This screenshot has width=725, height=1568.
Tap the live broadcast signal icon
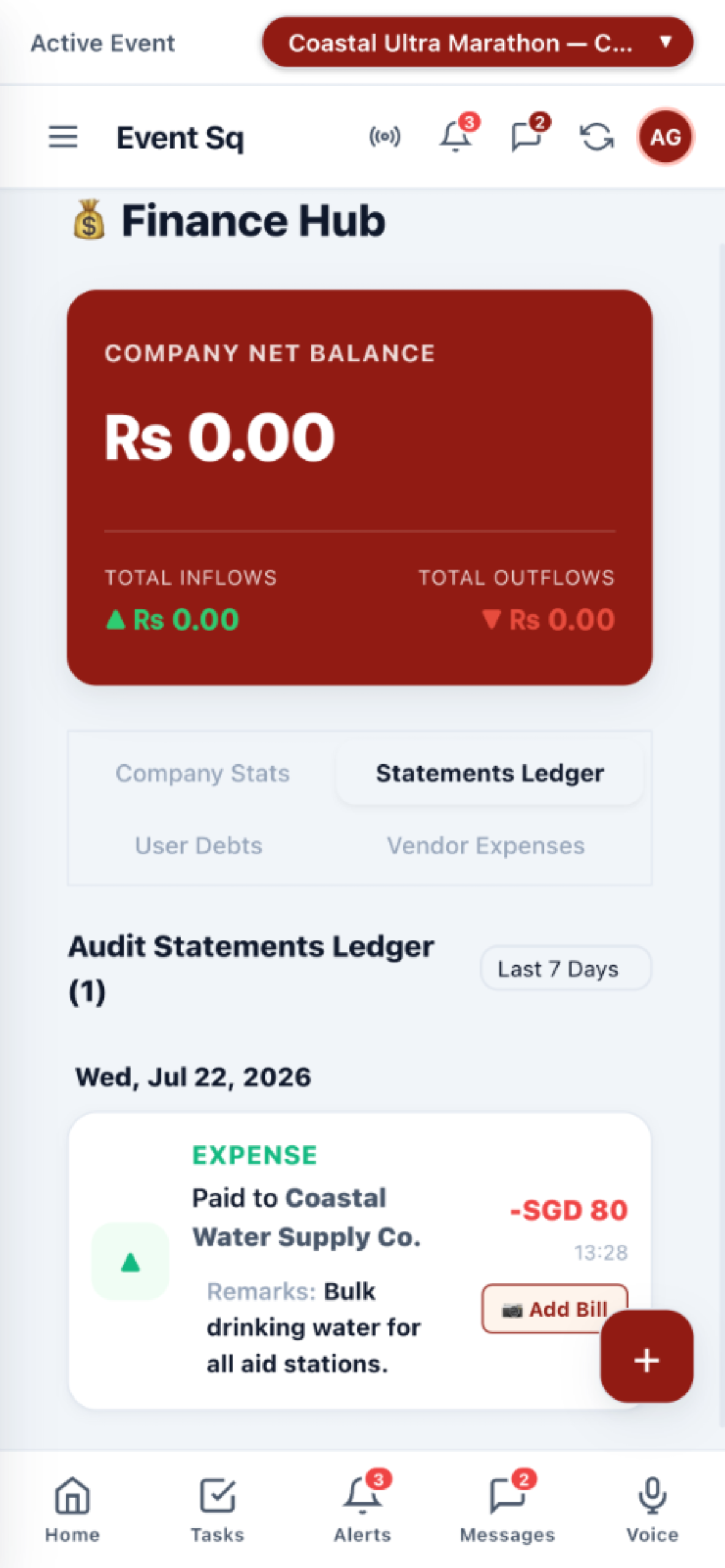tap(385, 137)
